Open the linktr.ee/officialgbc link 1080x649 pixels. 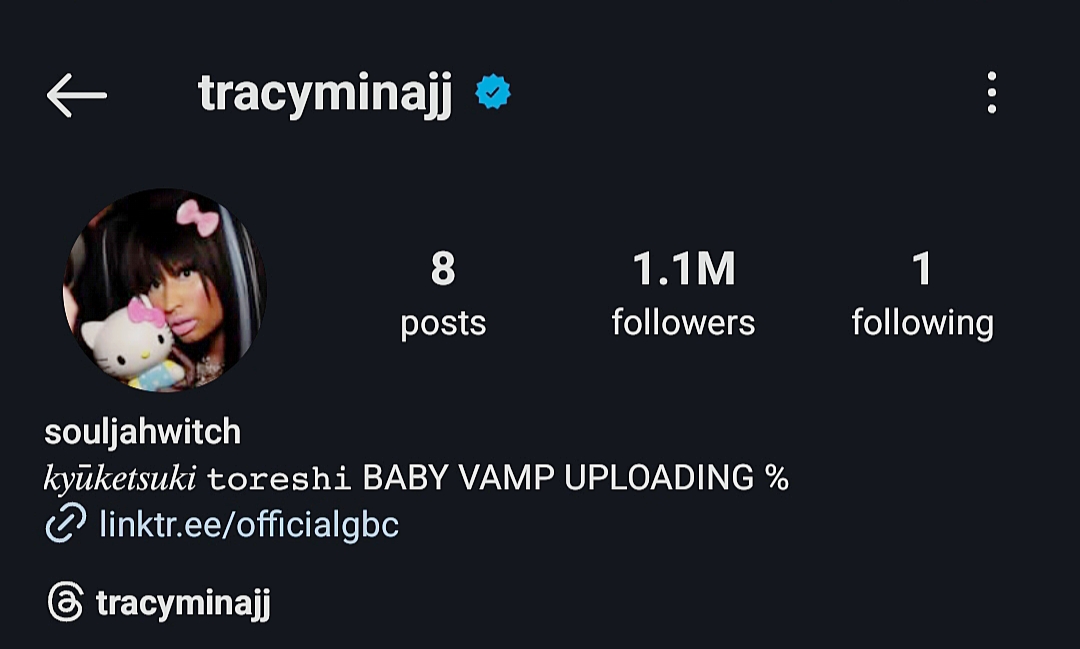248,524
